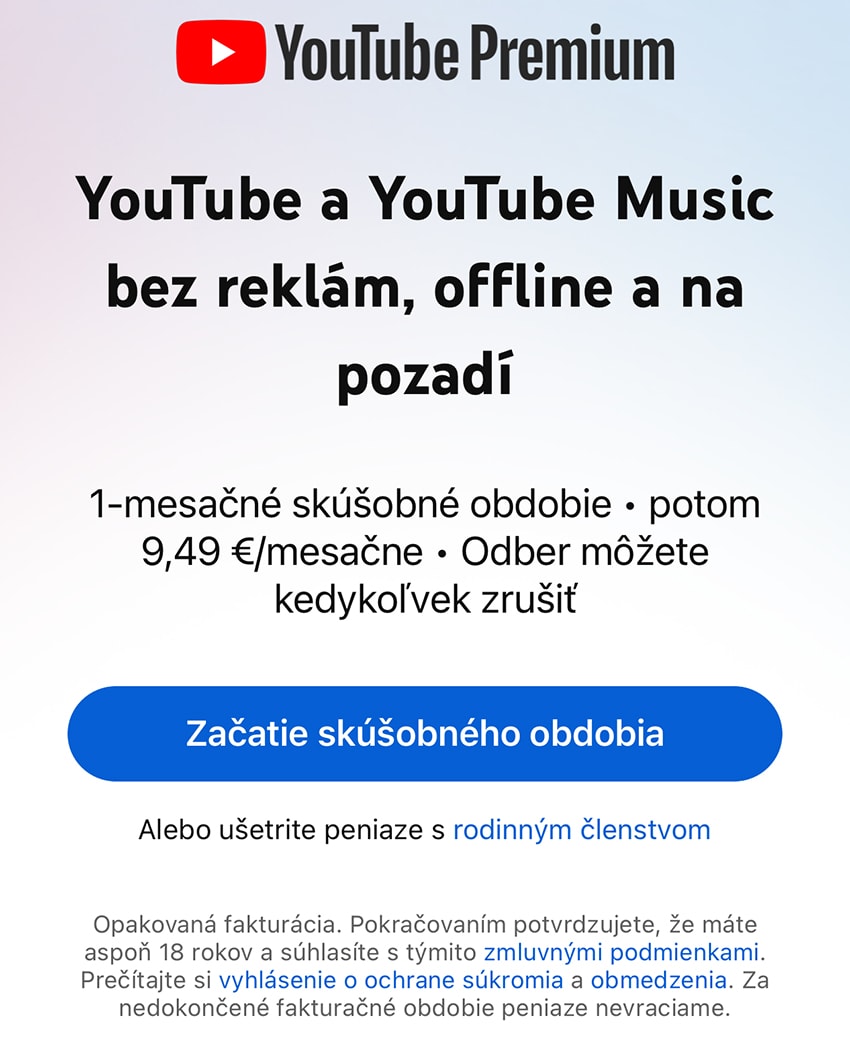Open the rodinným členstvom link
The width and height of the screenshot is (850, 1063).
581,829
